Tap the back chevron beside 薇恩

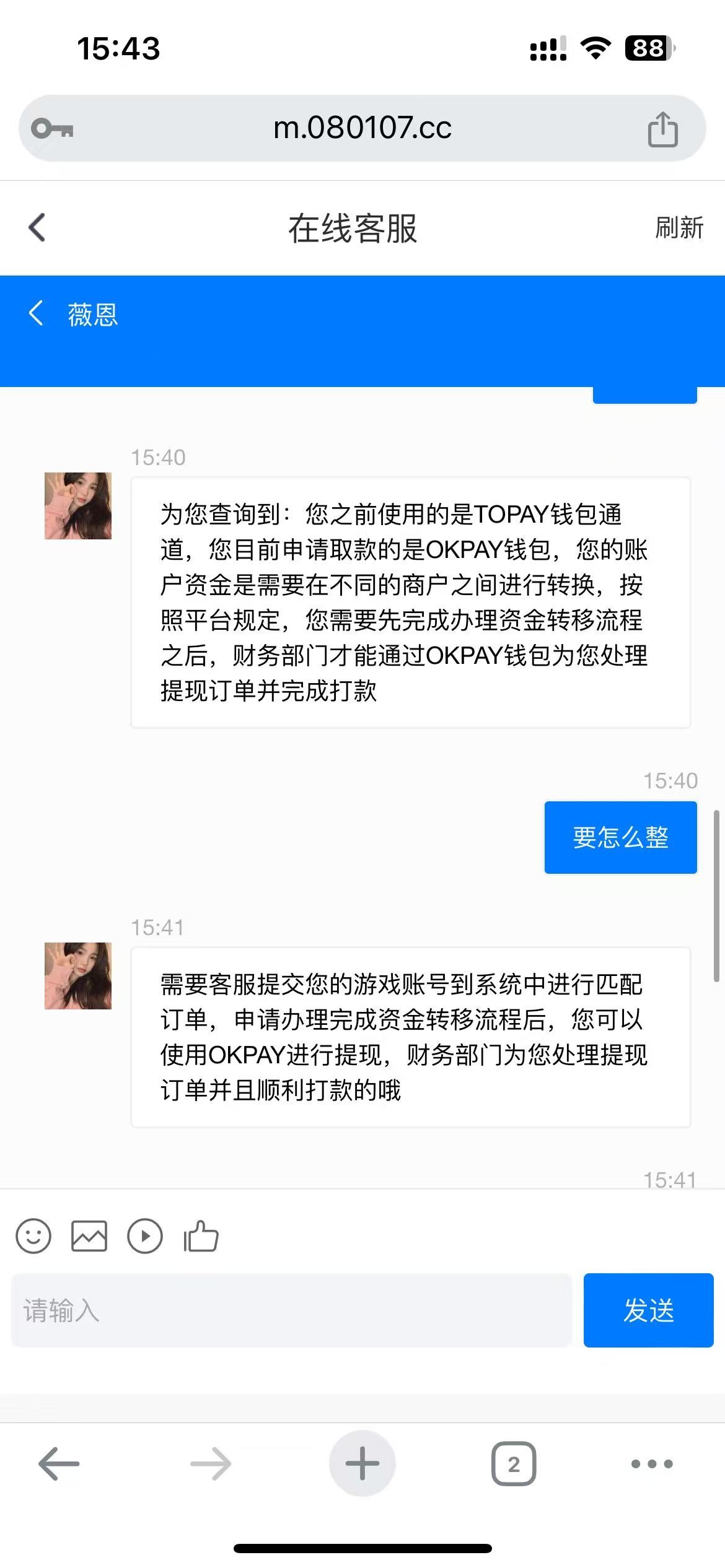tap(36, 313)
